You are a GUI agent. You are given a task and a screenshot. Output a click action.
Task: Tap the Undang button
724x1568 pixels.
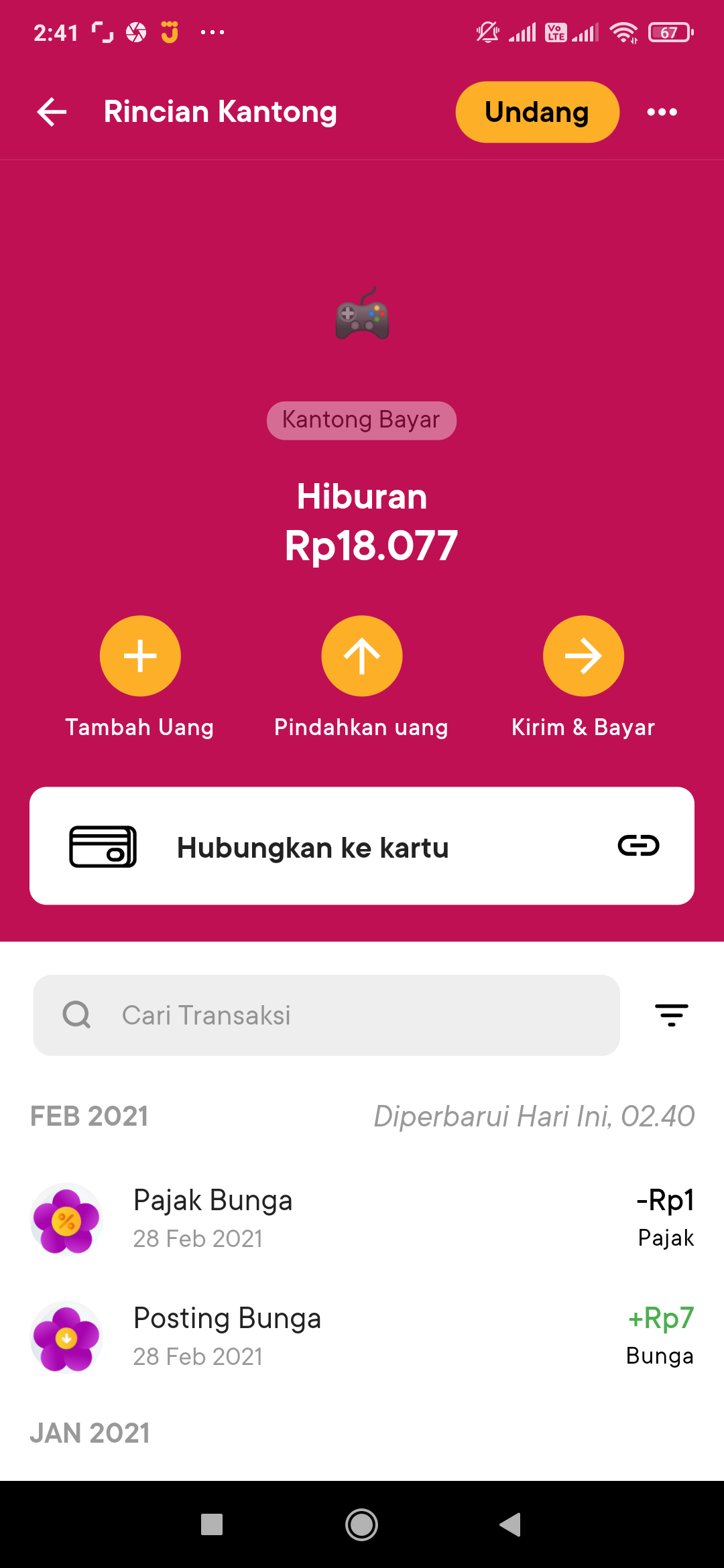[537, 112]
